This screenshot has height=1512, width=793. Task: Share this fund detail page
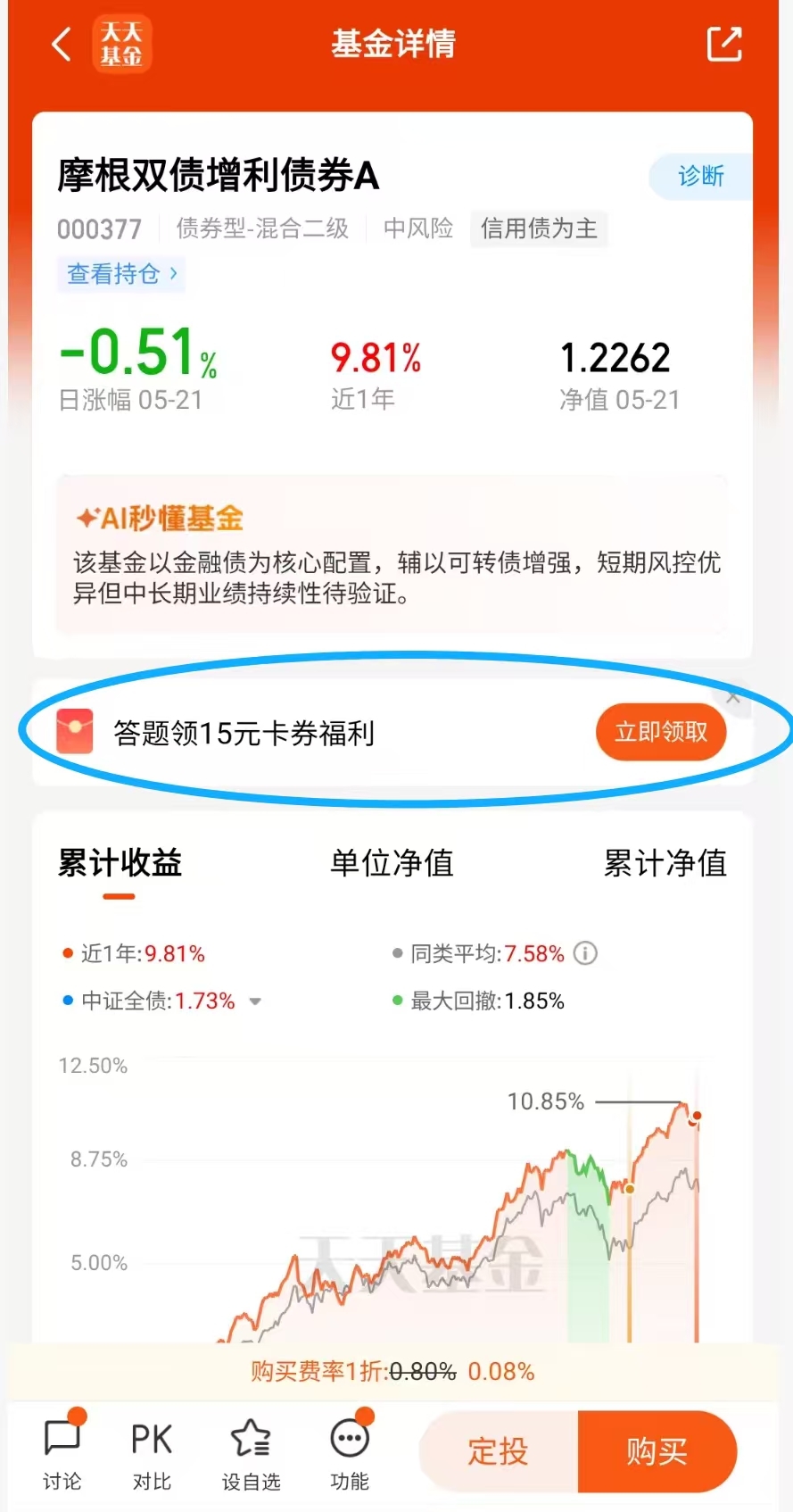click(x=723, y=44)
